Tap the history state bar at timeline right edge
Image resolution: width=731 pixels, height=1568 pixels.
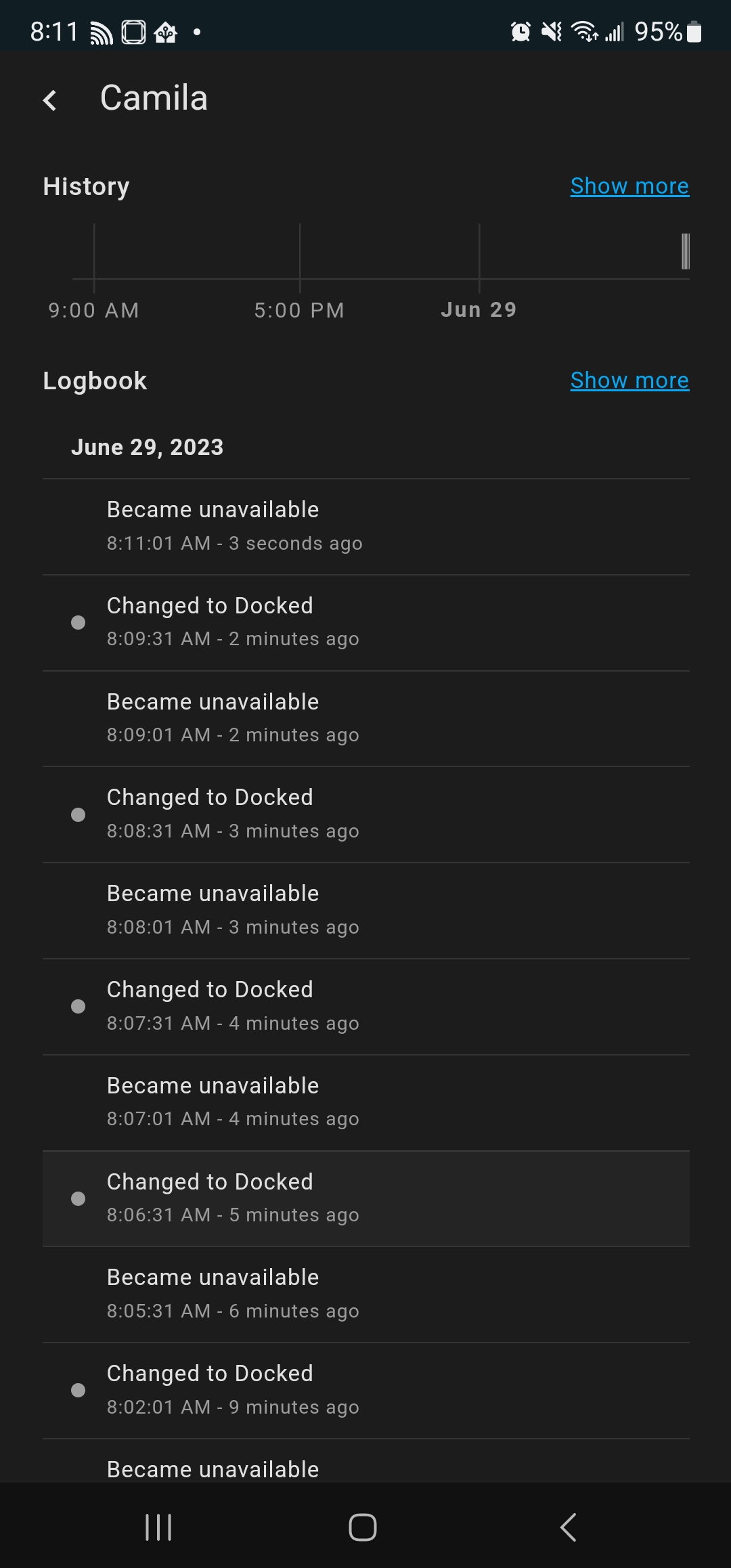(x=685, y=251)
